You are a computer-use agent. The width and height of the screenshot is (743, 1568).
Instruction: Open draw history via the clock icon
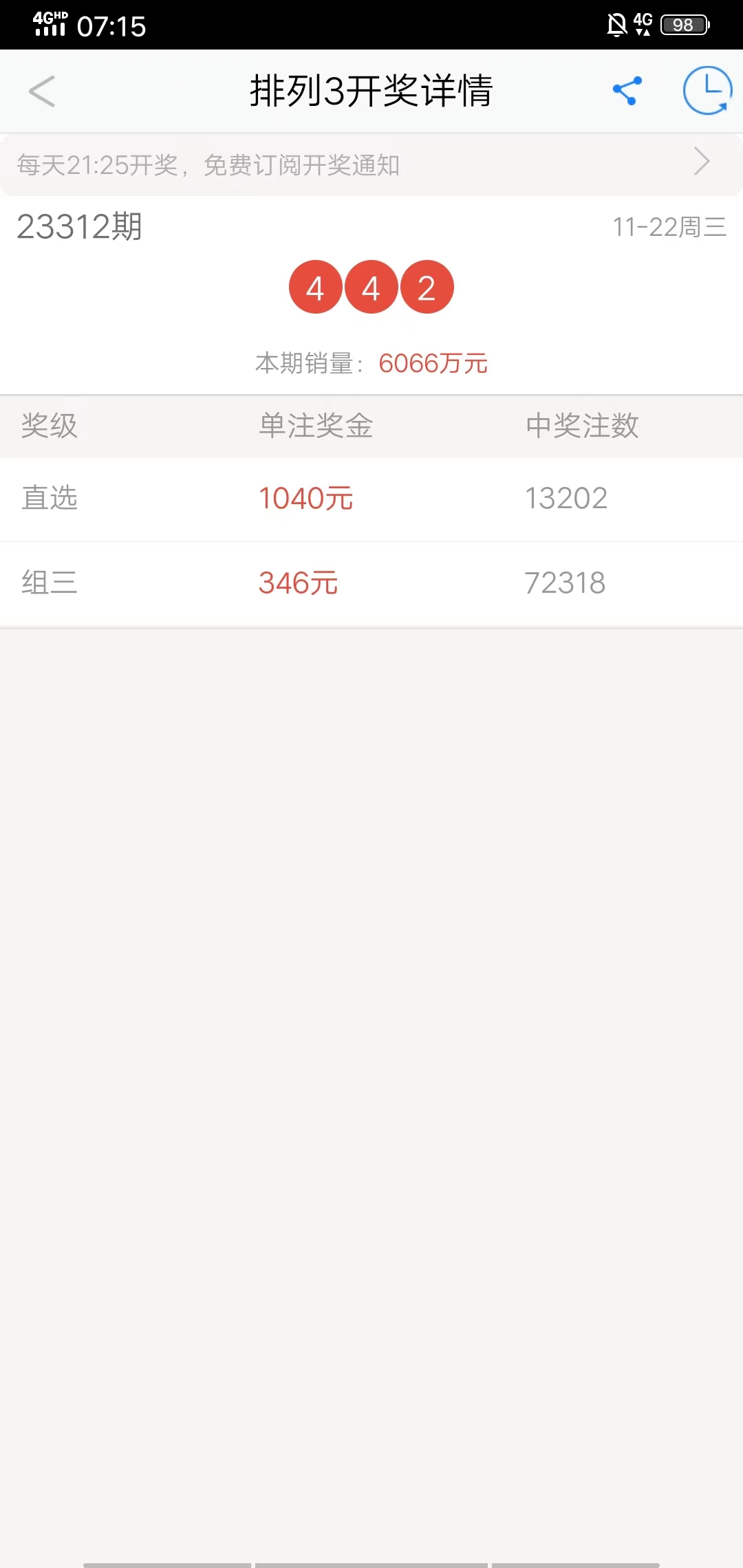click(707, 91)
